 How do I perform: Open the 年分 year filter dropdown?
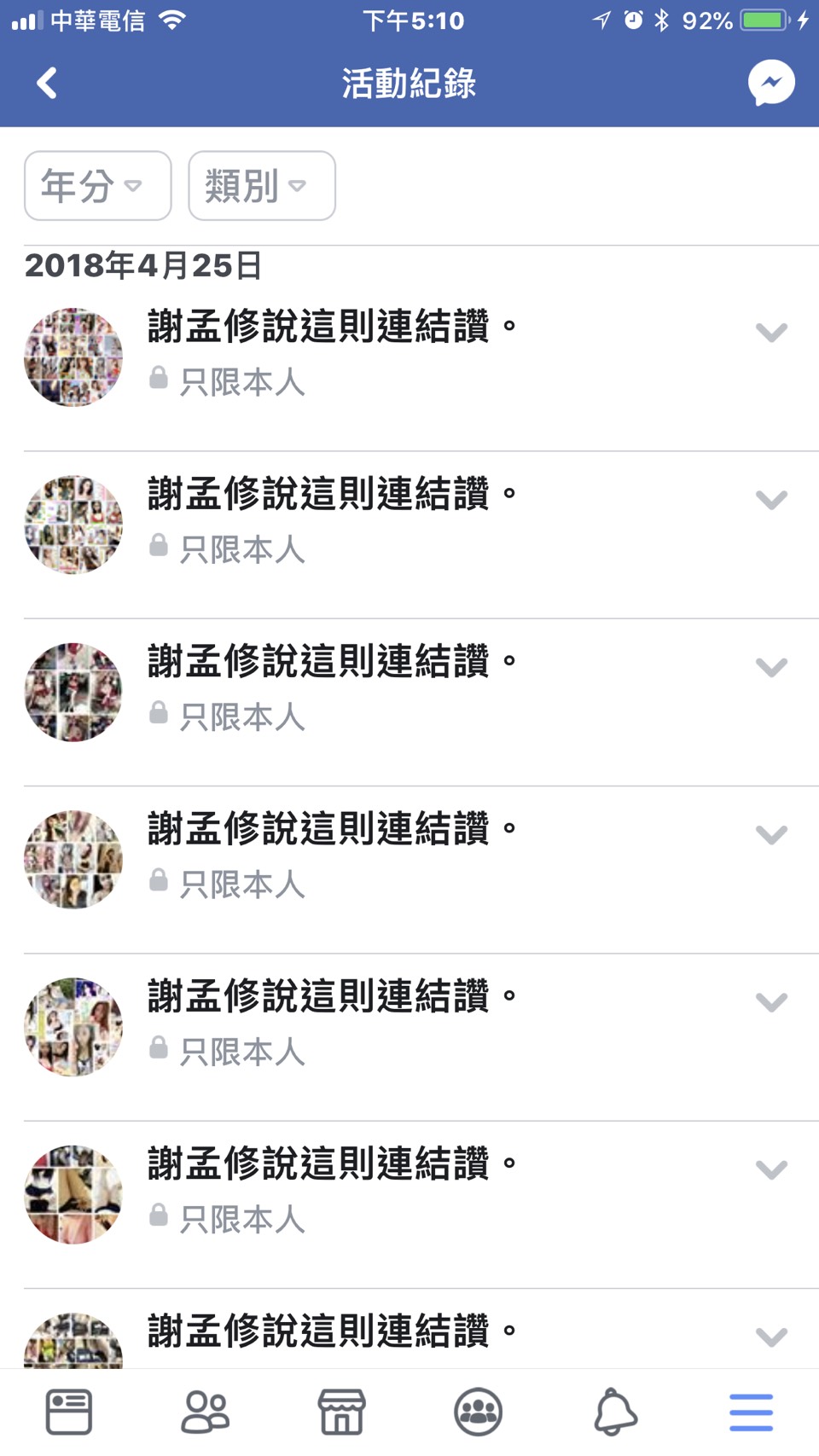97,186
